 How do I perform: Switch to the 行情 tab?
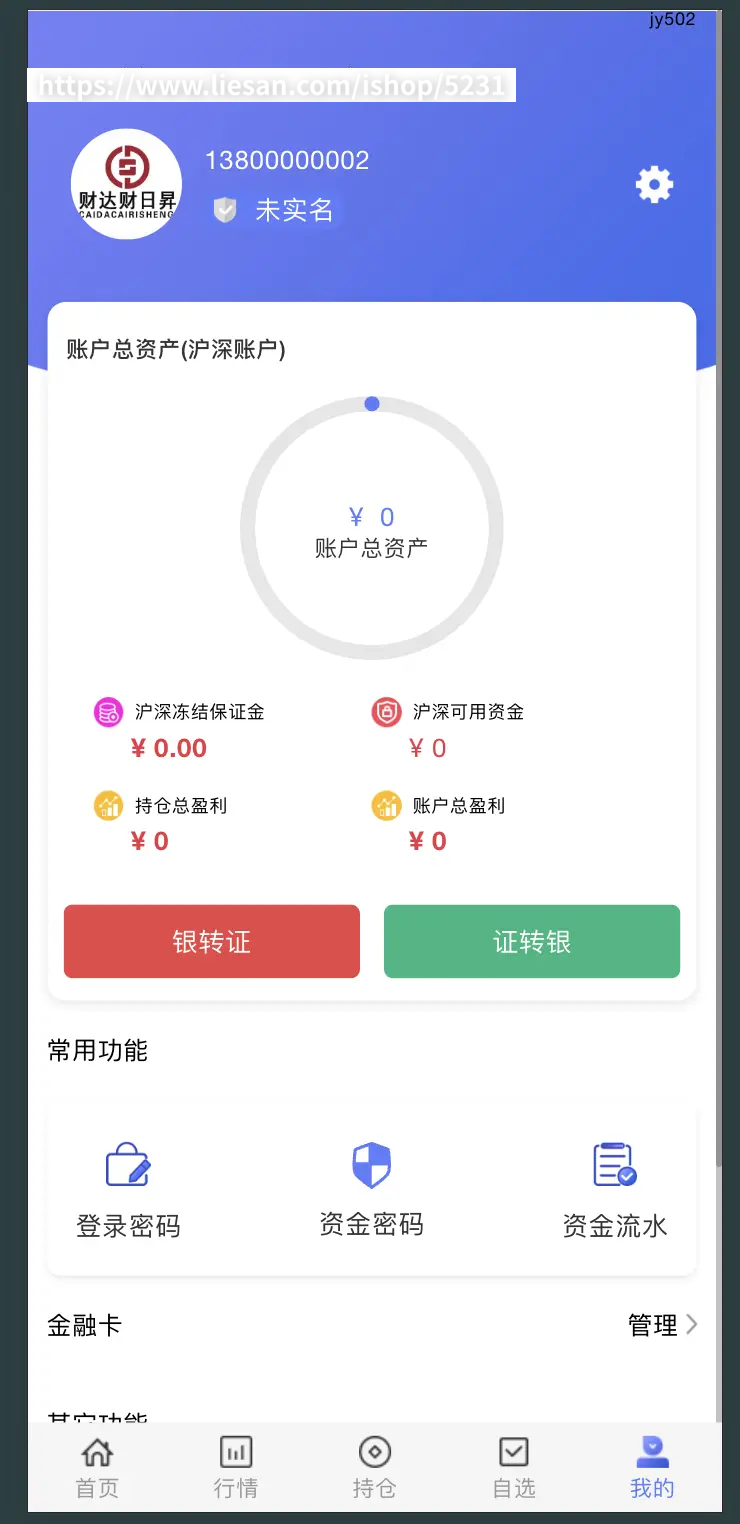click(236, 1467)
